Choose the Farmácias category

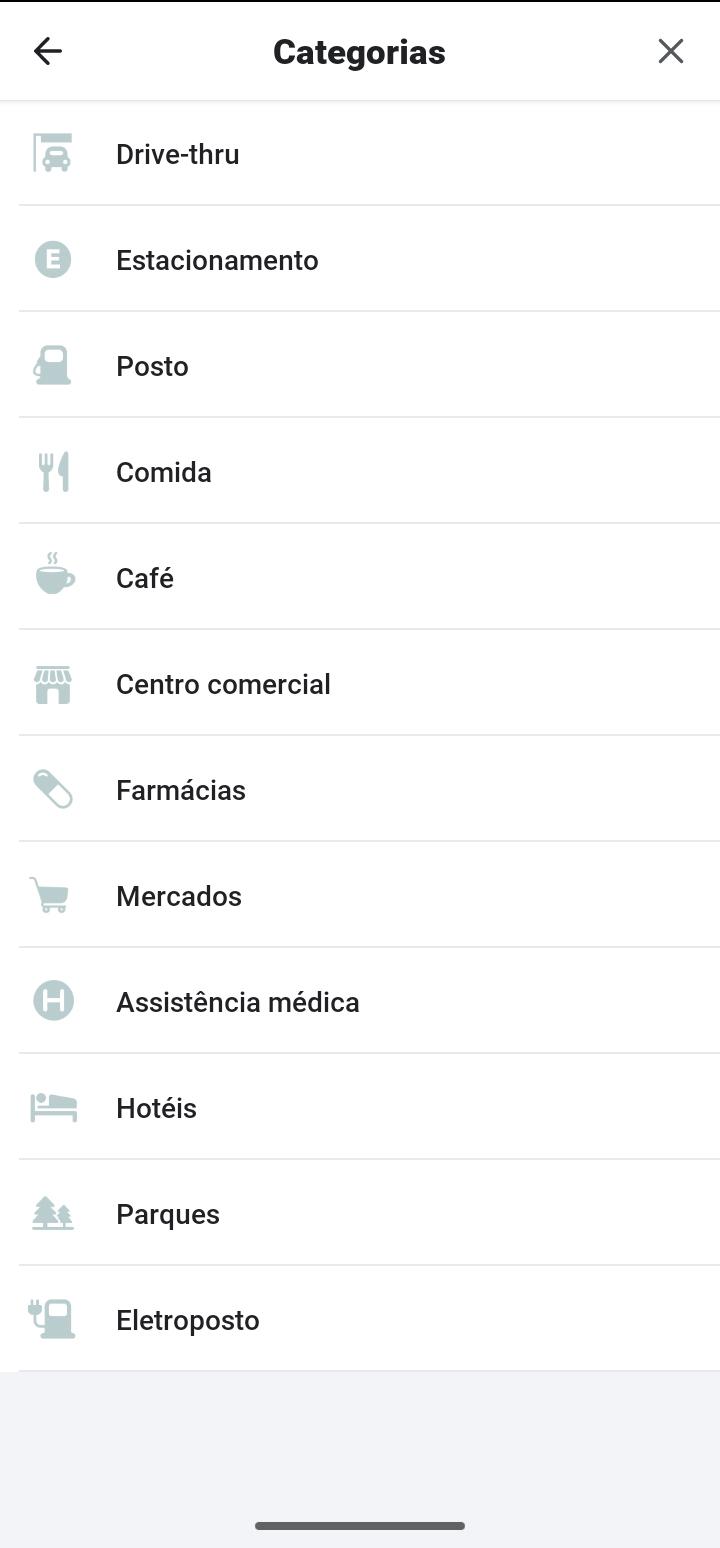(x=181, y=791)
